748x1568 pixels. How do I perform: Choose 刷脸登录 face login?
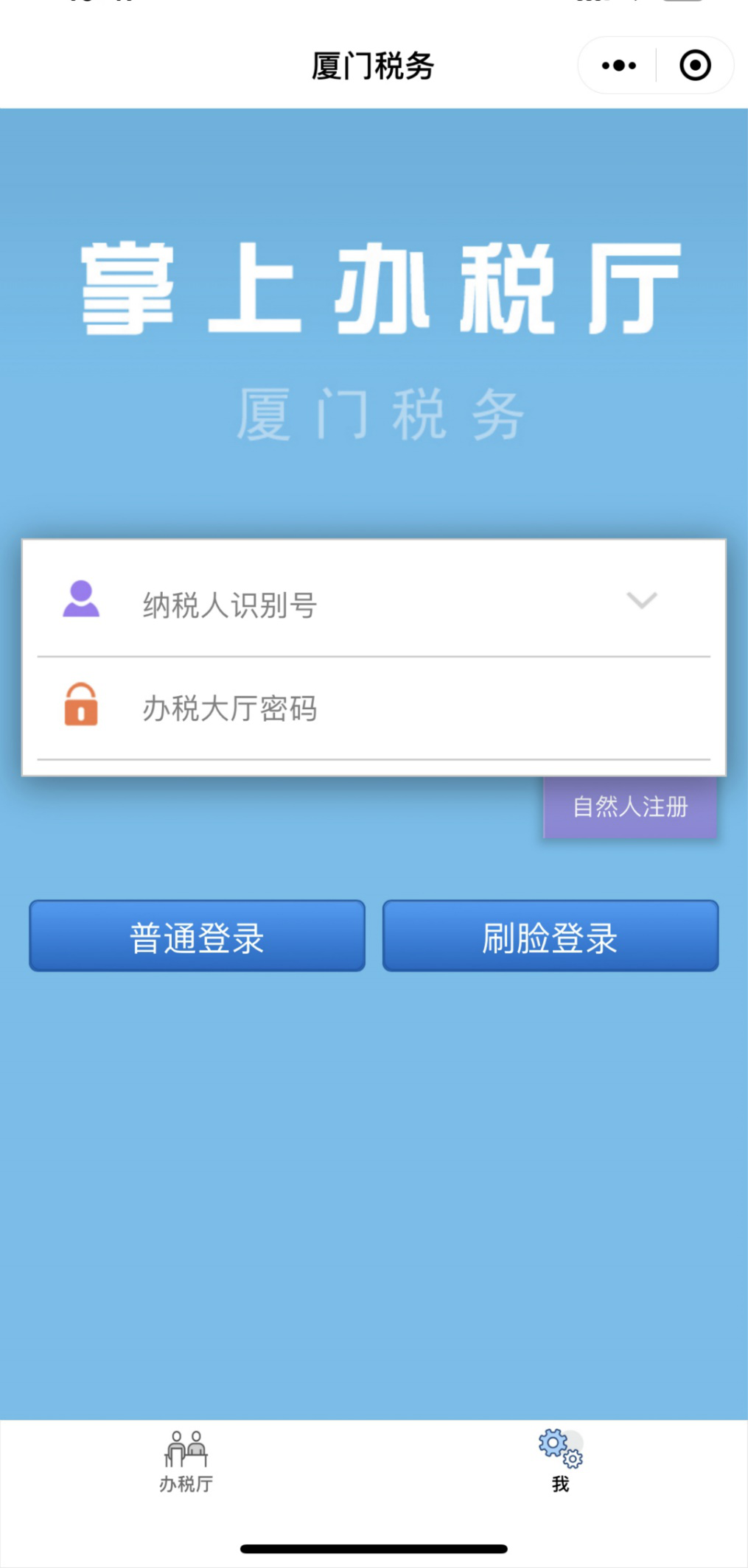pyautogui.click(x=550, y=936)
